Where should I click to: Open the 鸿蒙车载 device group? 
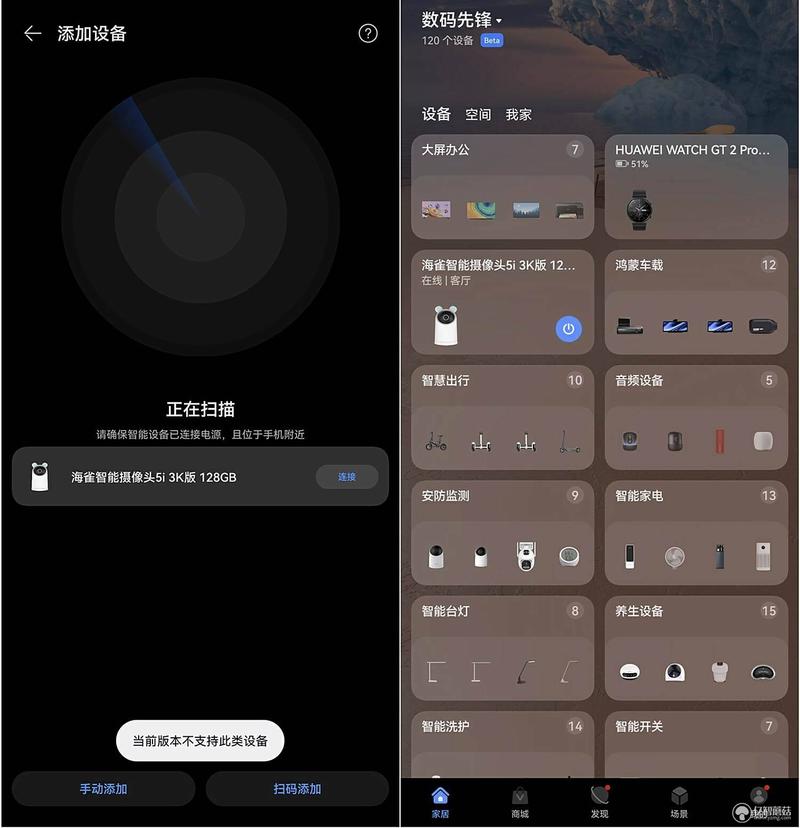696,302
